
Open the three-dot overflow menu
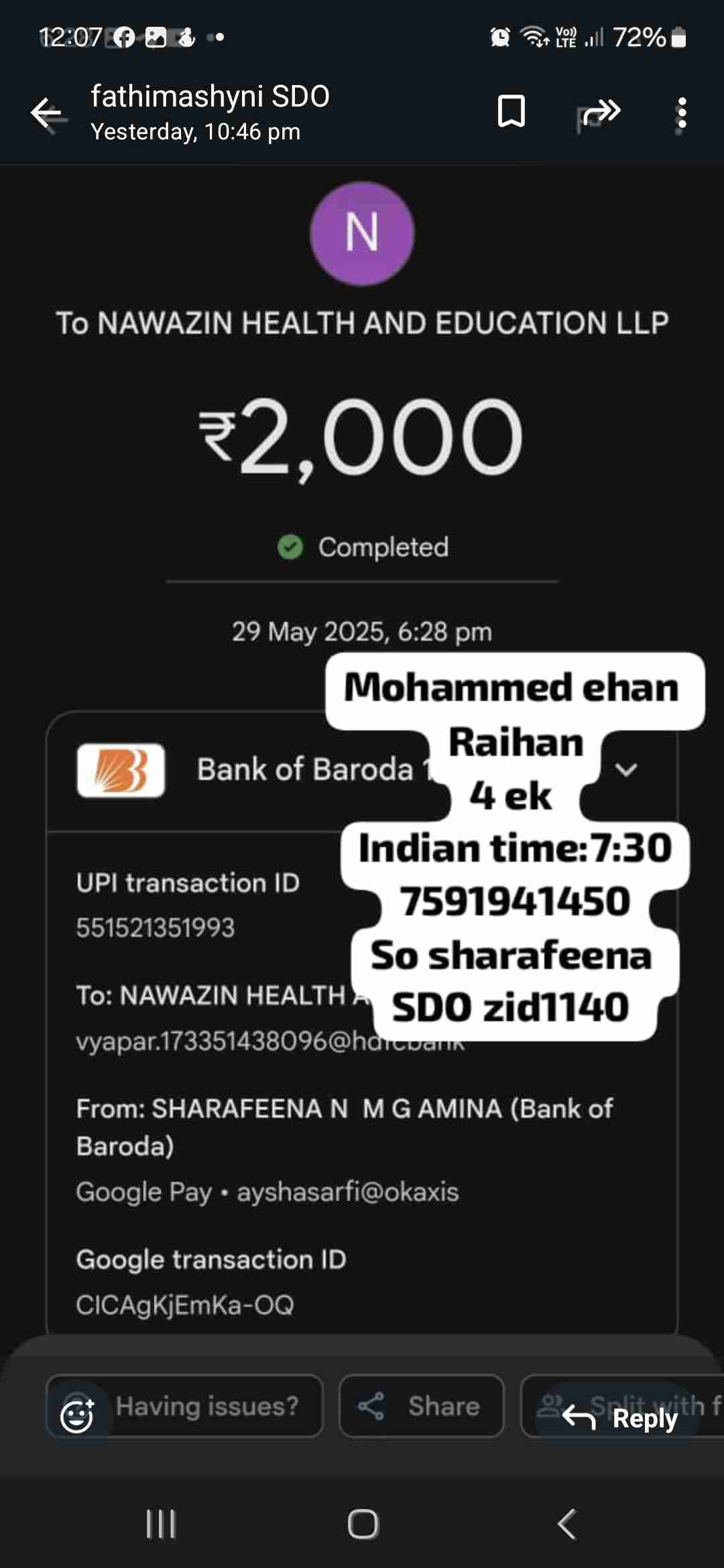681,113
